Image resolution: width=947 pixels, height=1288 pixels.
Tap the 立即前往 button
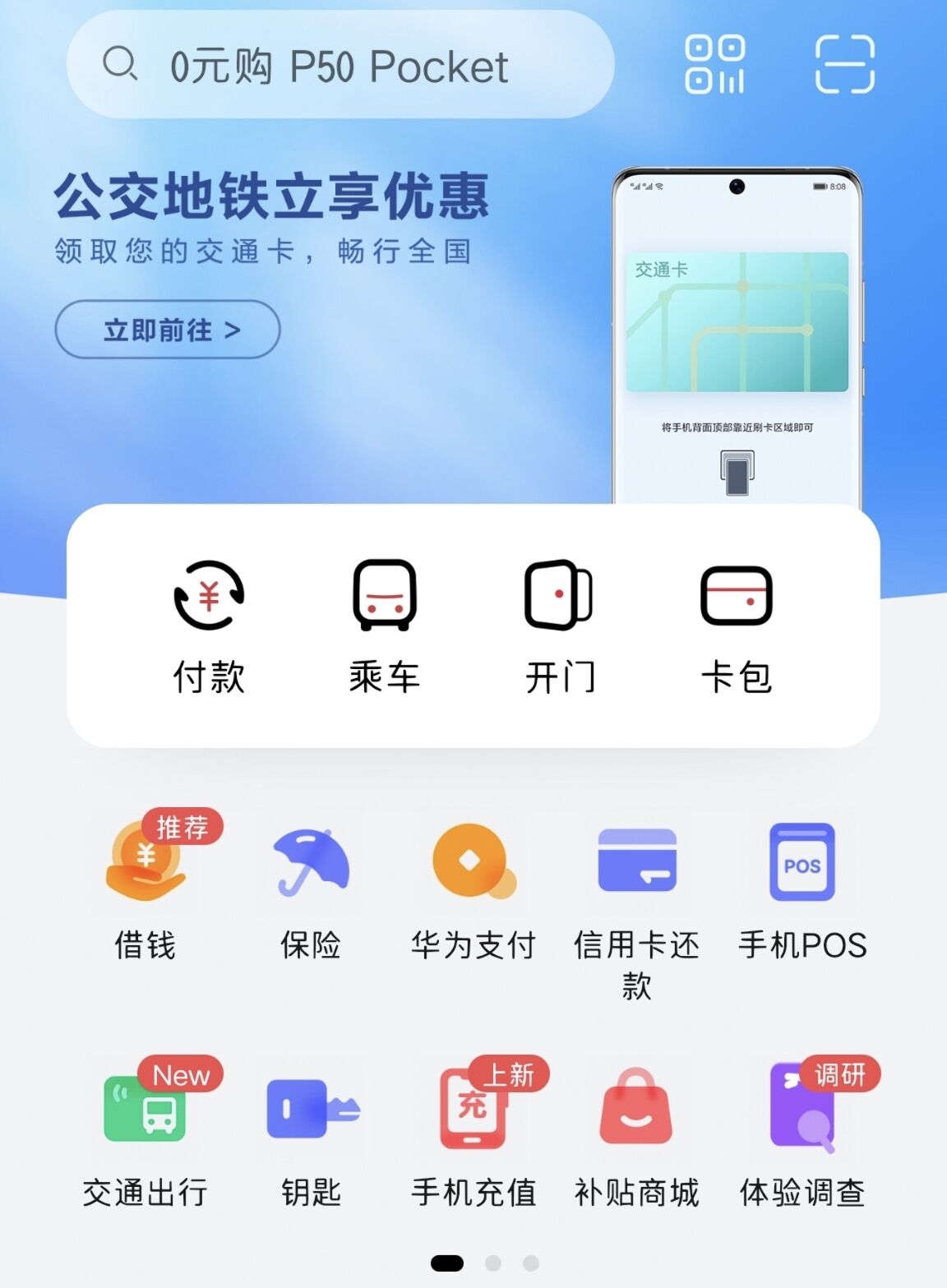coord(168,330)
